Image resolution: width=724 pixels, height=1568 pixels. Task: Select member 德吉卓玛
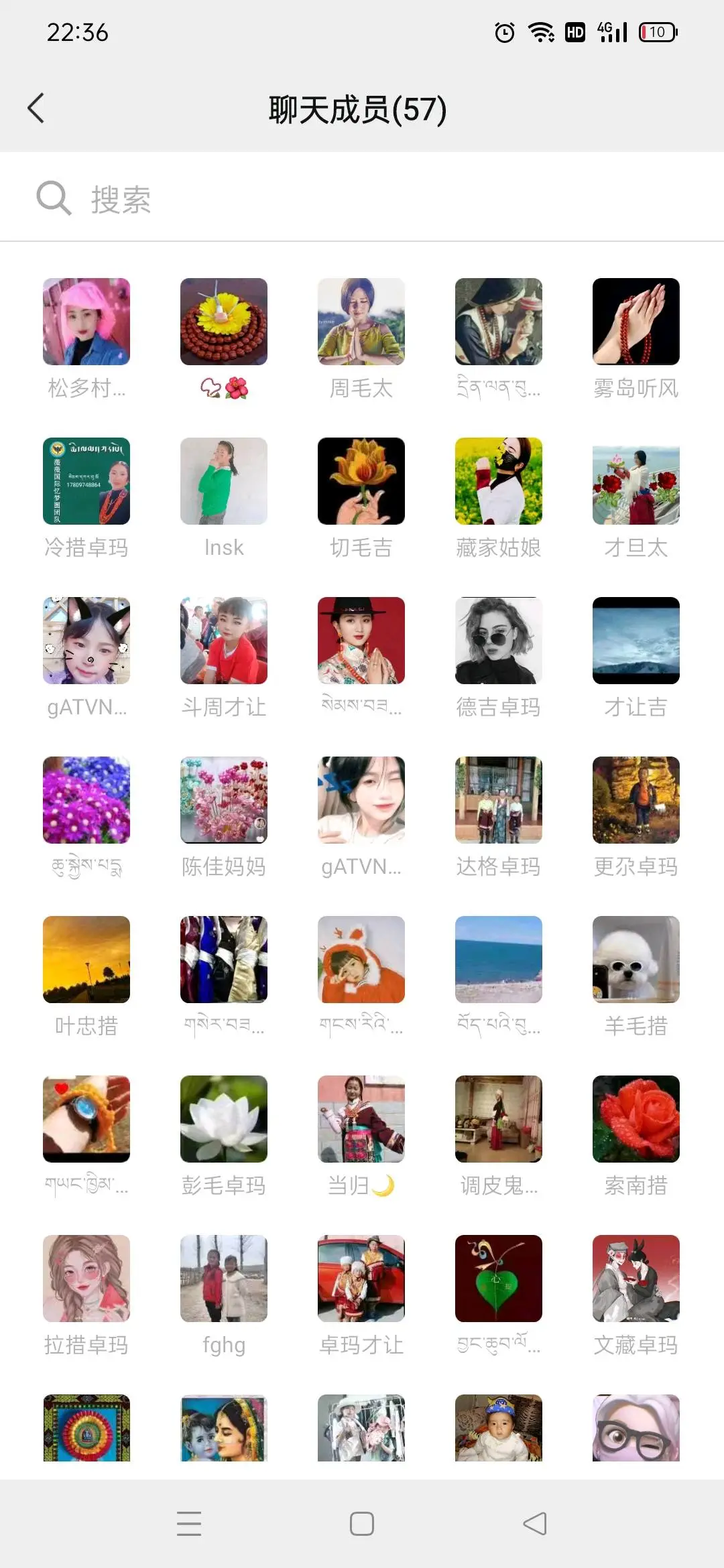498,641
